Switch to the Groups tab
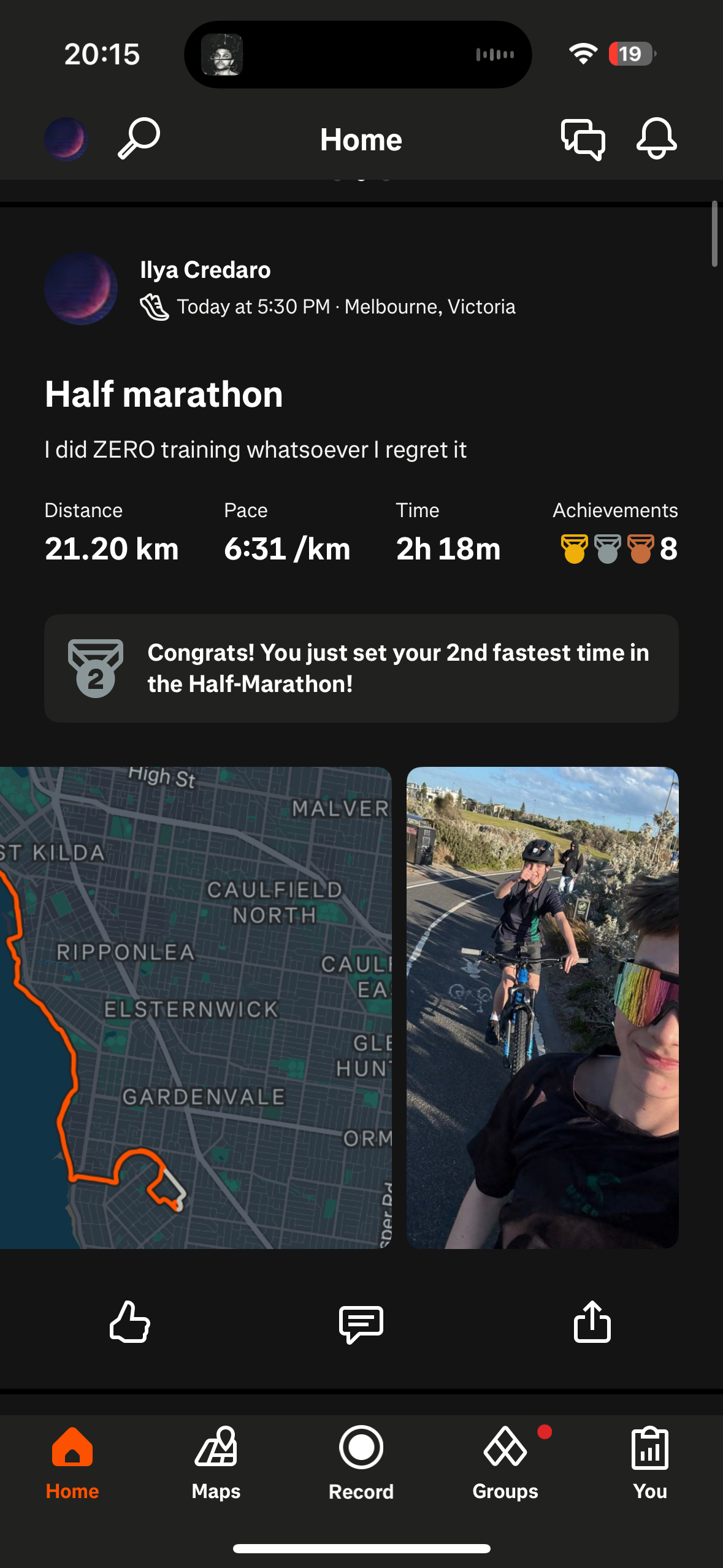This screenshot has height=1568, width=723. 505,1463
